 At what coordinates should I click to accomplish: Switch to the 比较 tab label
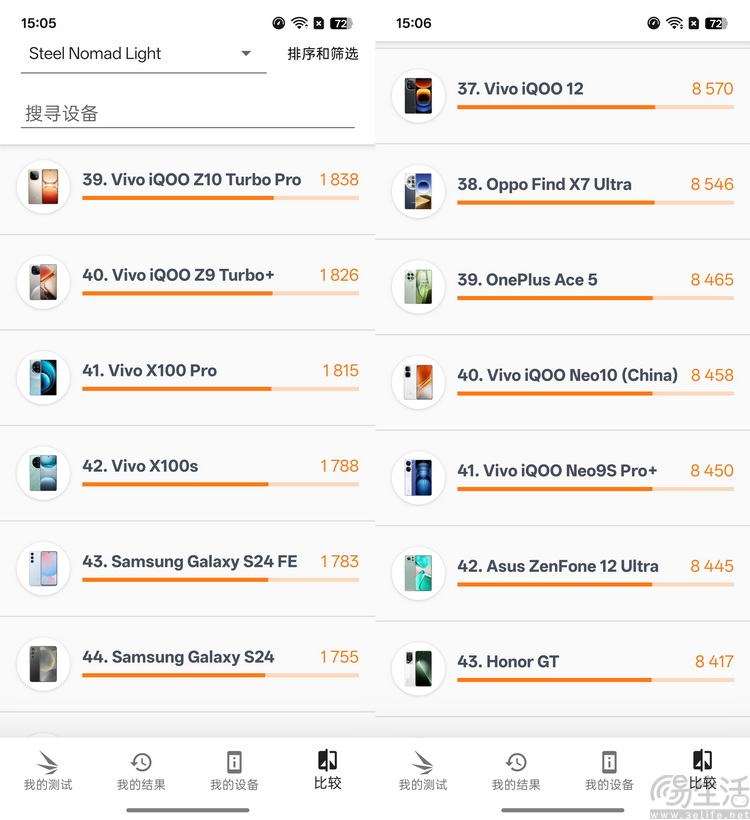point(327,785)
